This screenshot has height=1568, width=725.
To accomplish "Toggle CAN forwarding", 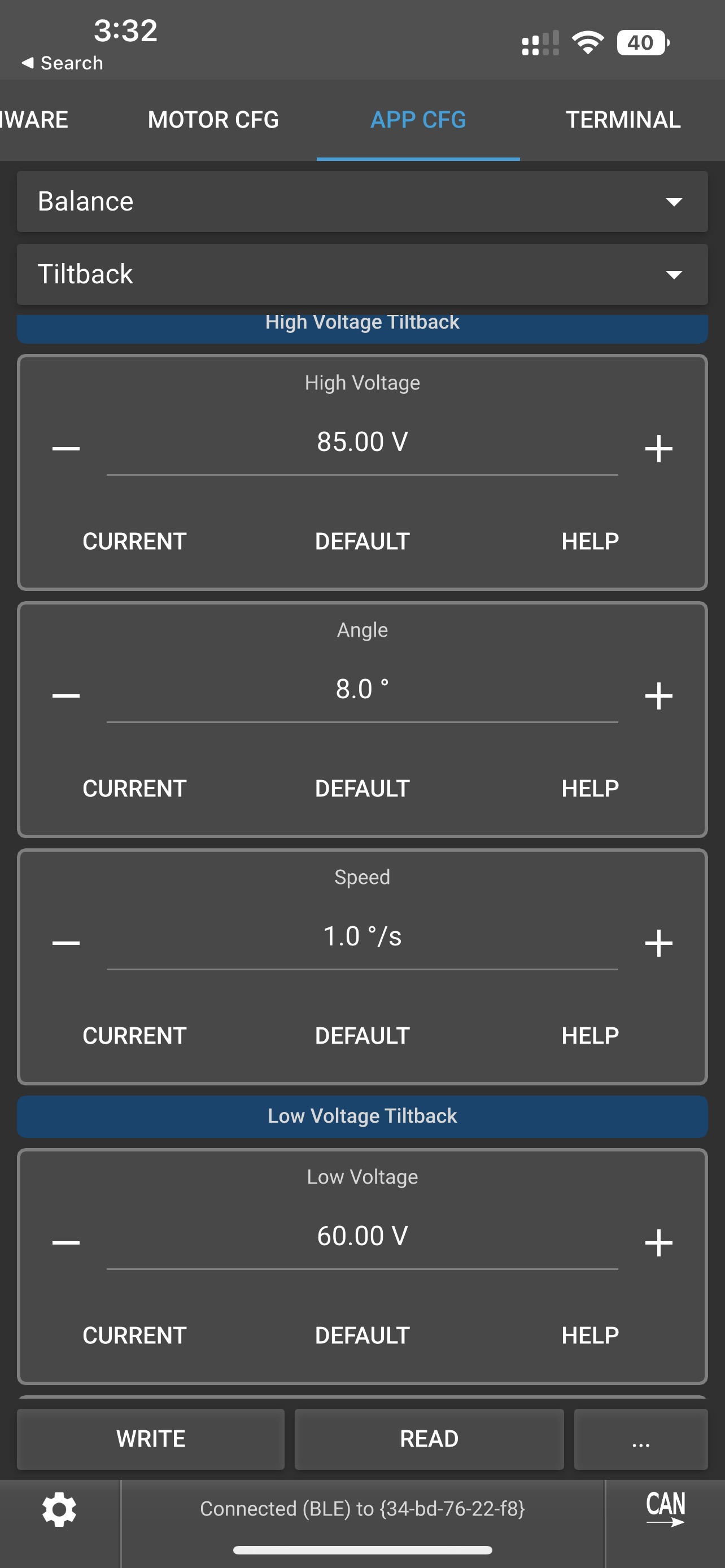I will click(x=665, y=1509).
